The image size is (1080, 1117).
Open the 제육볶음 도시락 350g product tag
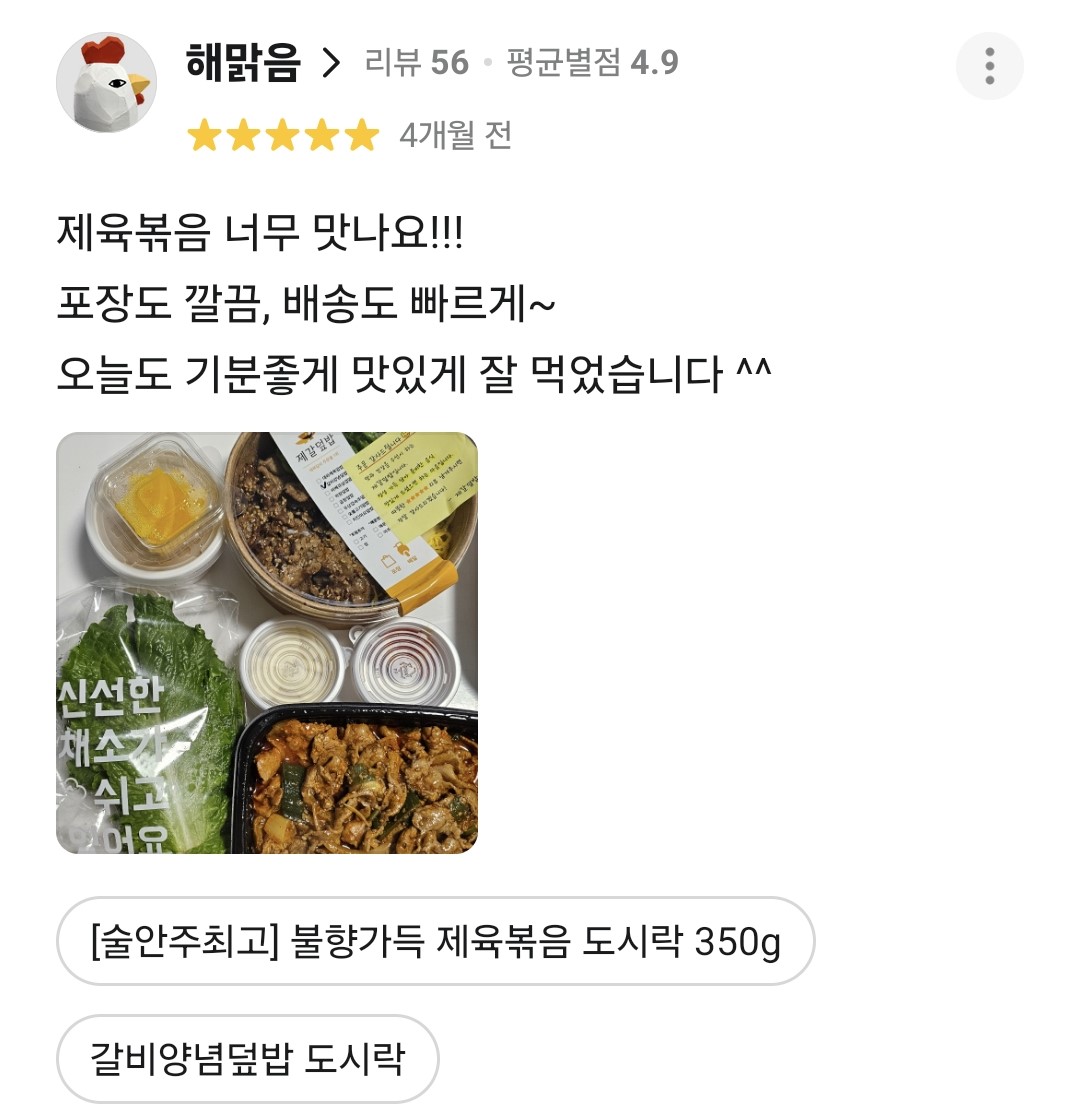pos(434,940)
